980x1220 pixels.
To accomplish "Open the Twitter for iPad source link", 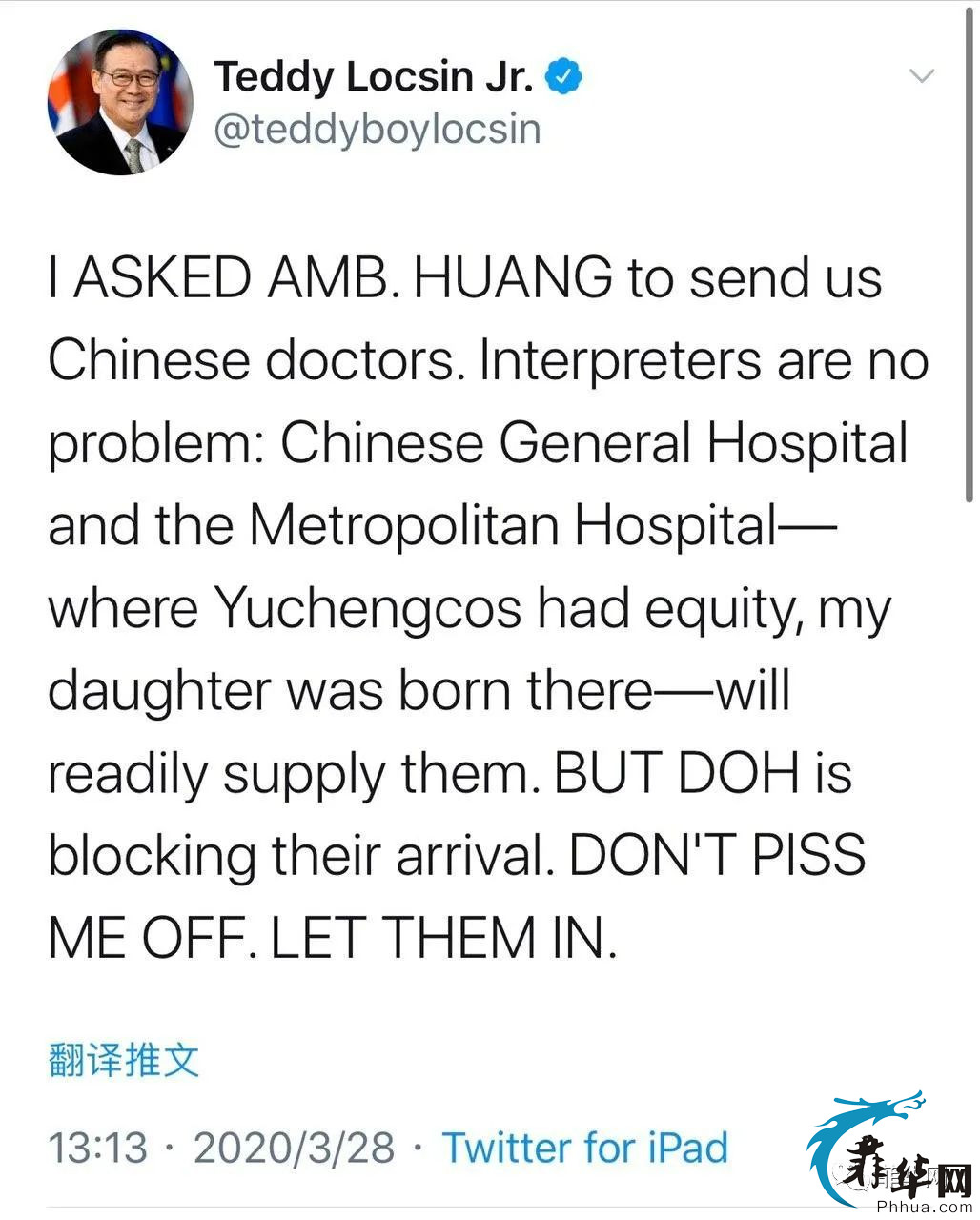I will click(584, 1147).
